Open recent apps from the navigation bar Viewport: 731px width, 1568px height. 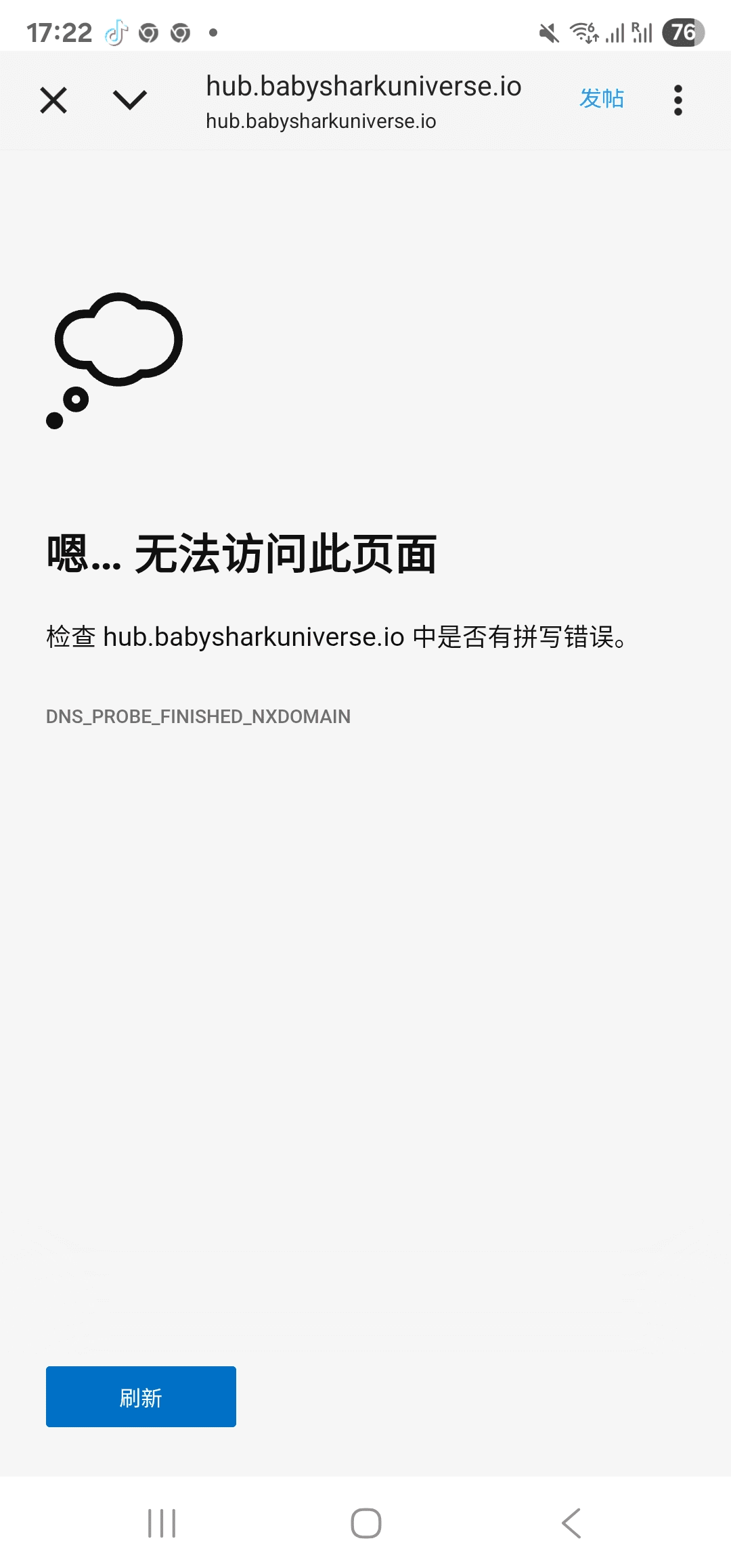pos(162,1523)
